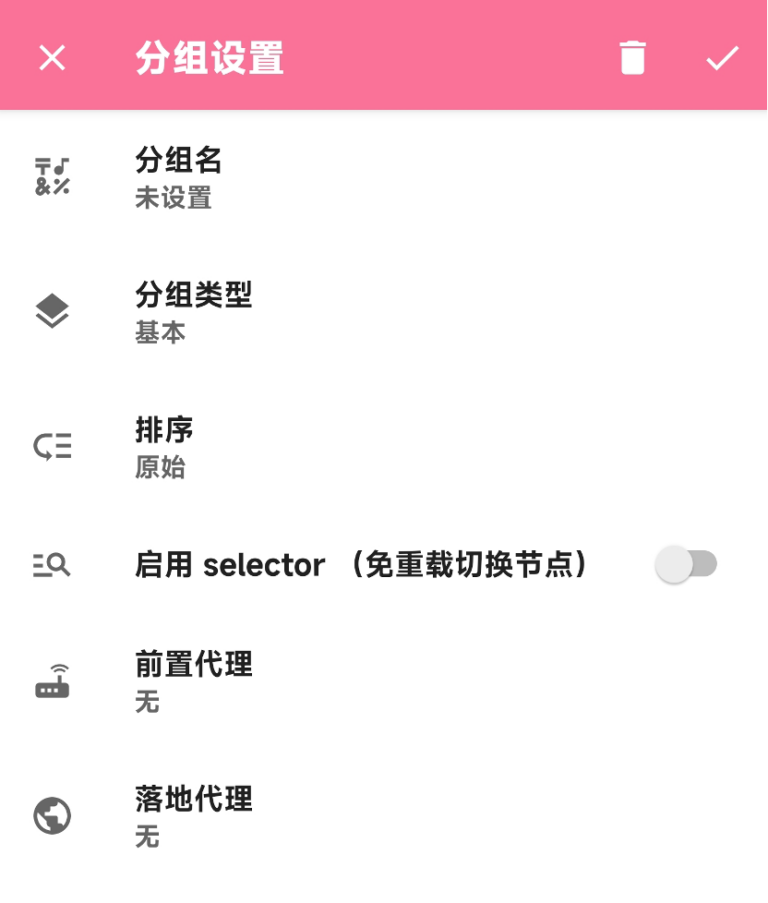
Task: Click 分组名 to edit the group name
Action: pyautogui.click(x=300, y=176)
